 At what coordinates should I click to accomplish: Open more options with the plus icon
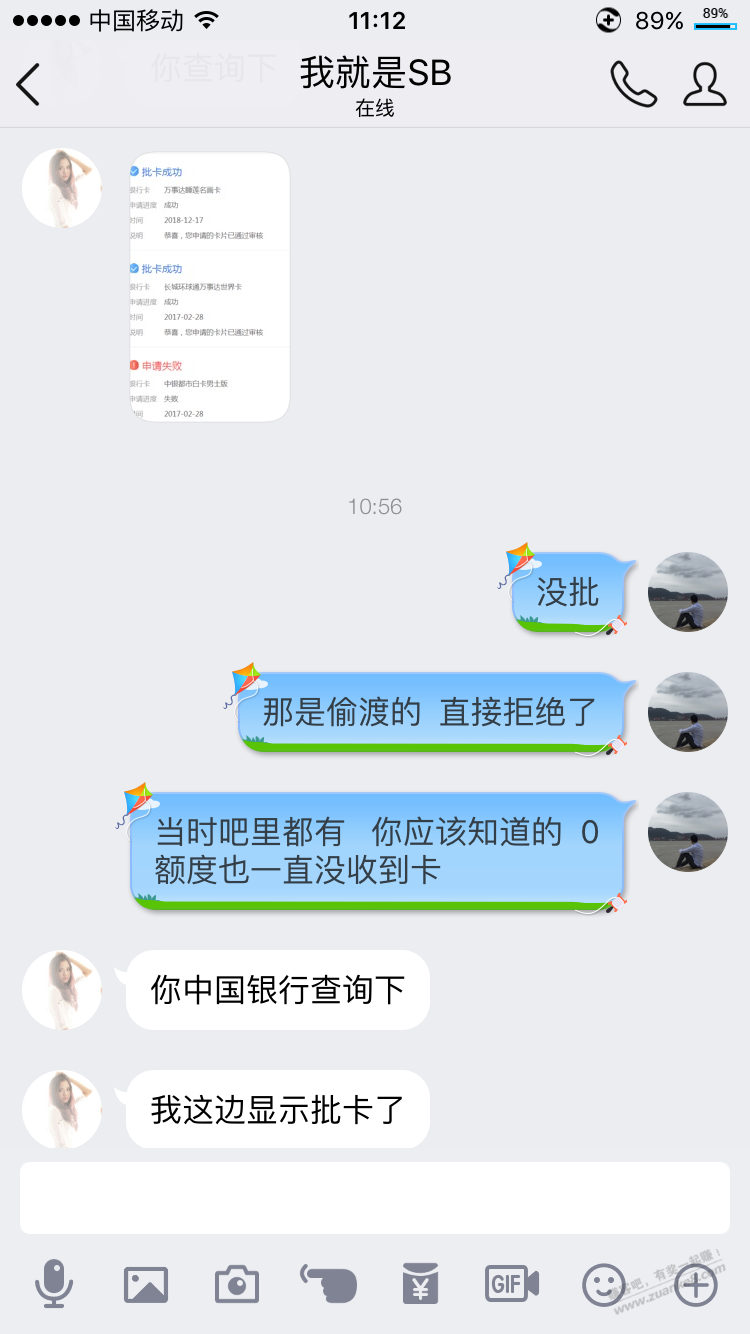pos(696,1284)
